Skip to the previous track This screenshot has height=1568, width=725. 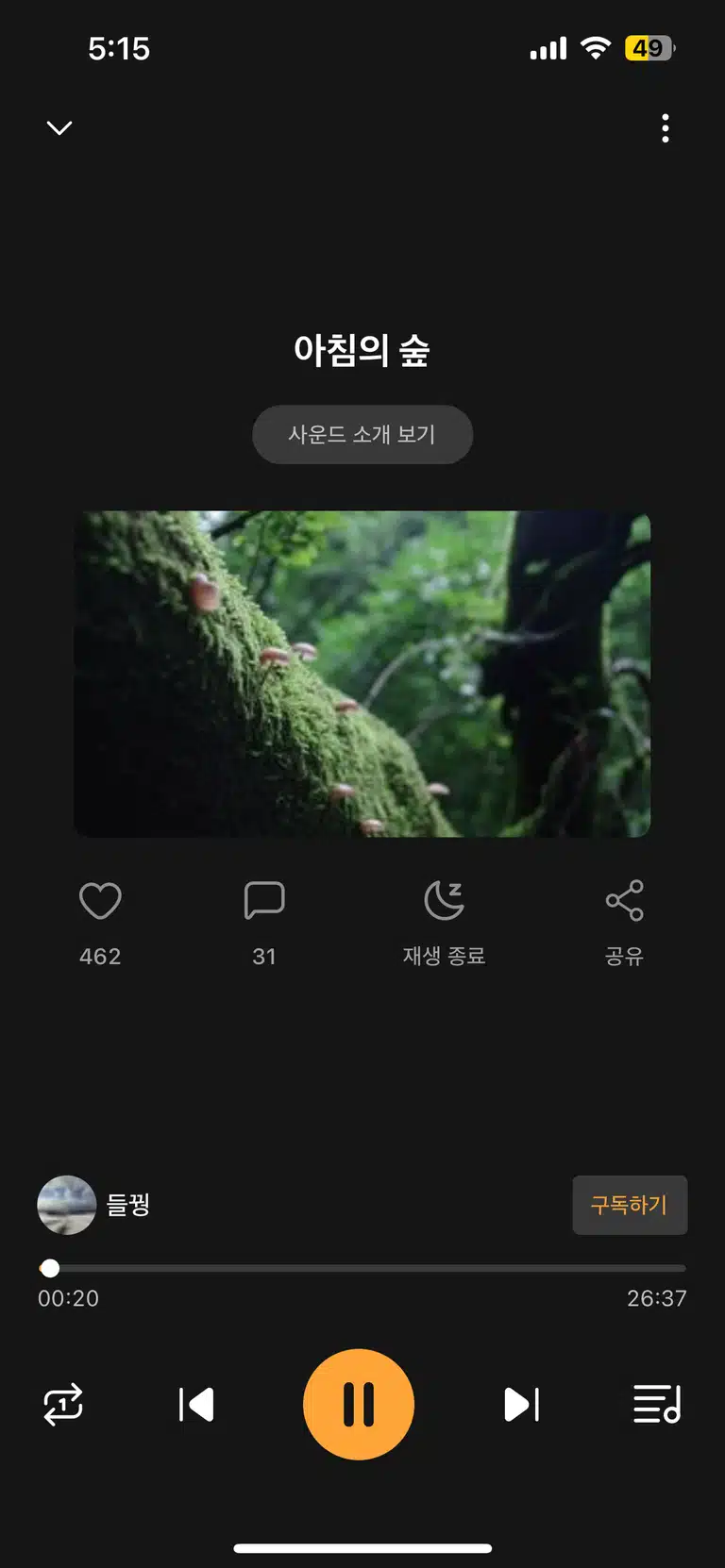(196, 1405)
